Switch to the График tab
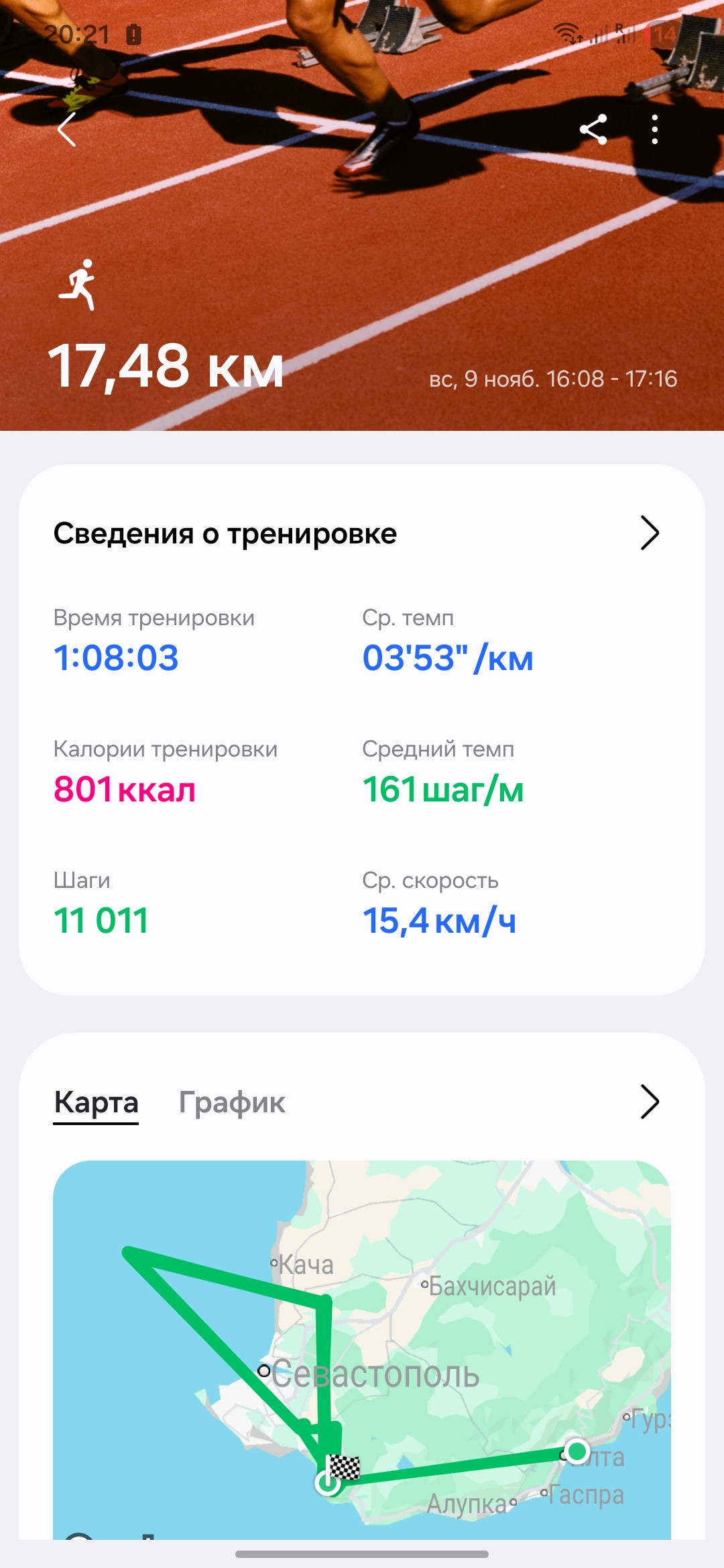The width and height of the screenshot is (724, 1568). pyautogui.click(x=232, y=1102)
